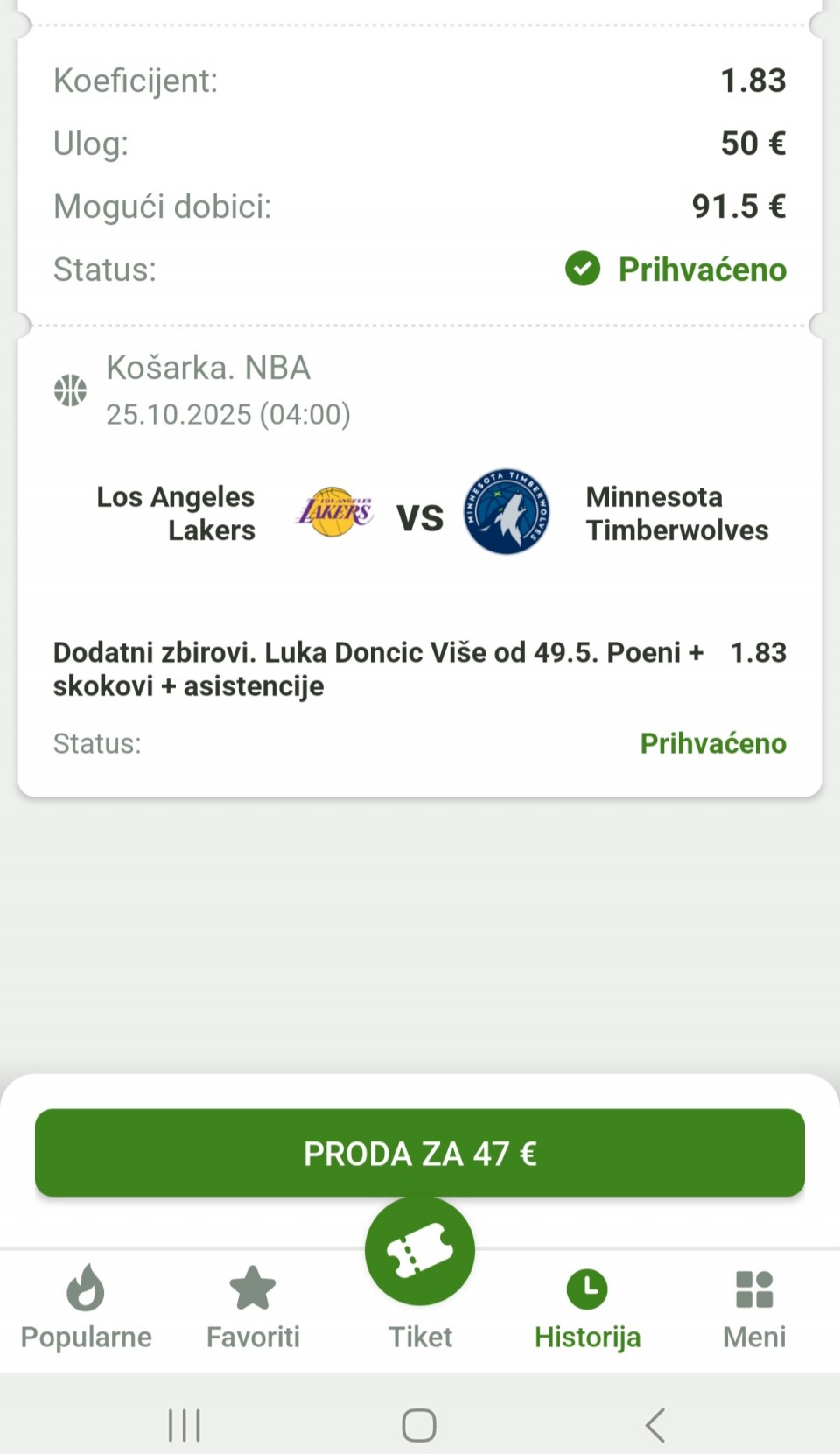The image size is (840, 1454).
Task: Tap the system home button
Action: pos(419,1425)
